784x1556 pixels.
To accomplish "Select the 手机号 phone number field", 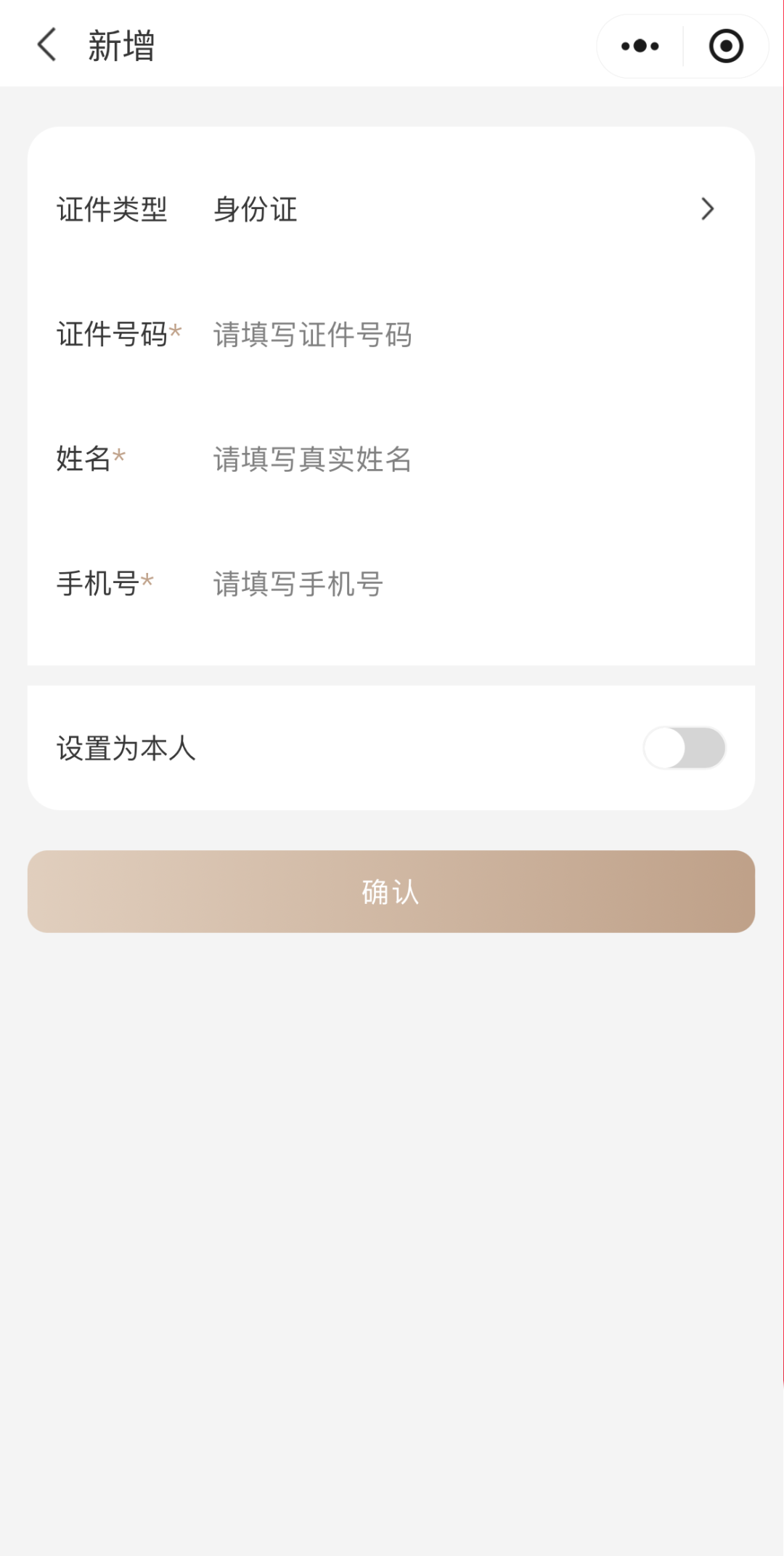I will [465, 584].
